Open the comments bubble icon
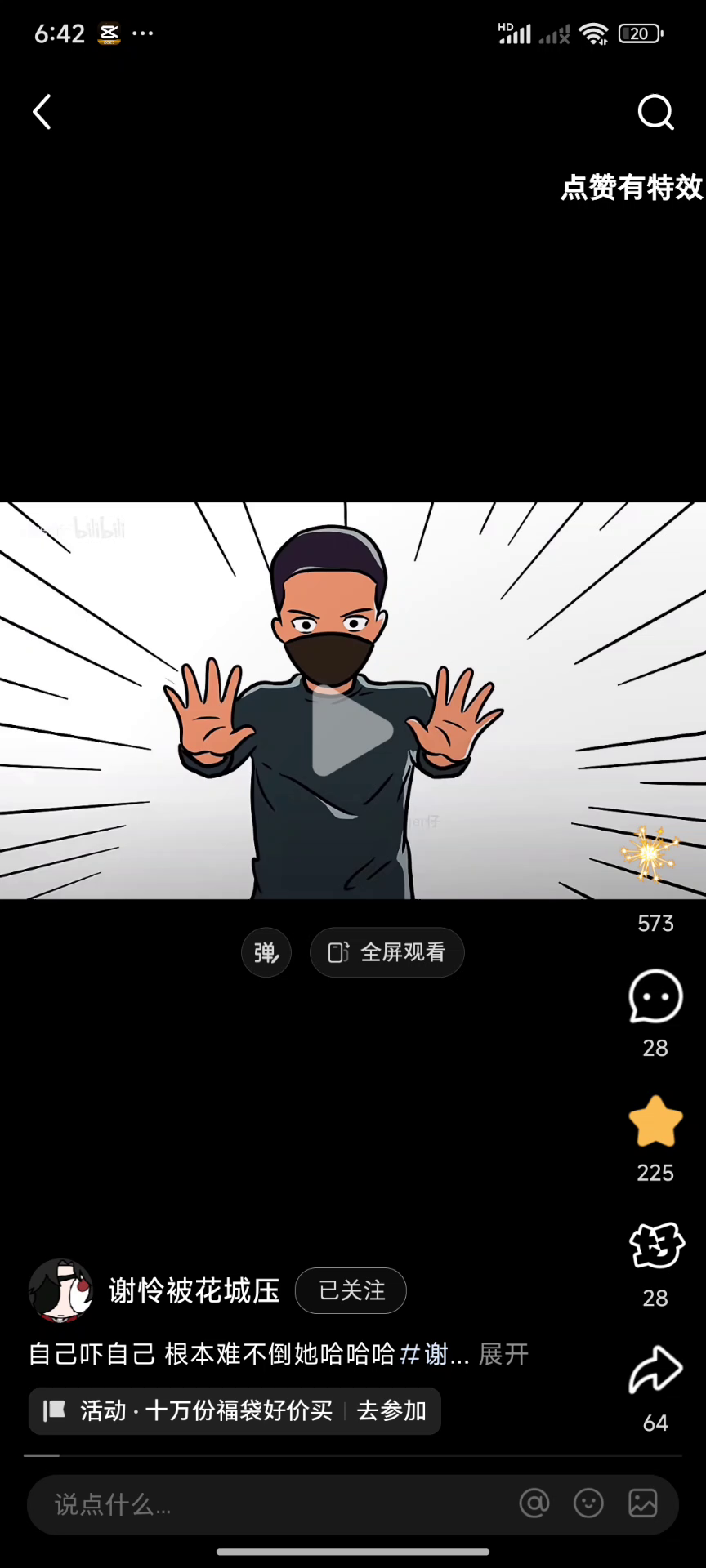 pyautogui.click(x=655, y=997)
